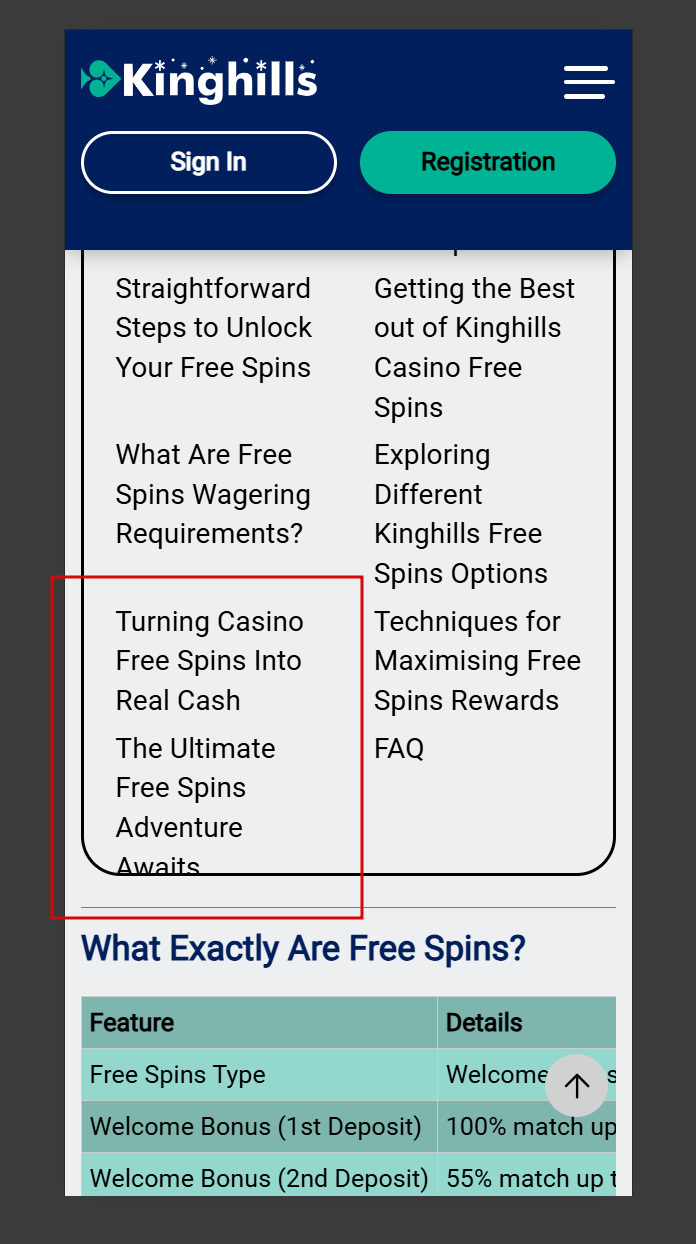Tap the scroll-to-top arrow button
696x1244 pixels.
coord(576,1086)
